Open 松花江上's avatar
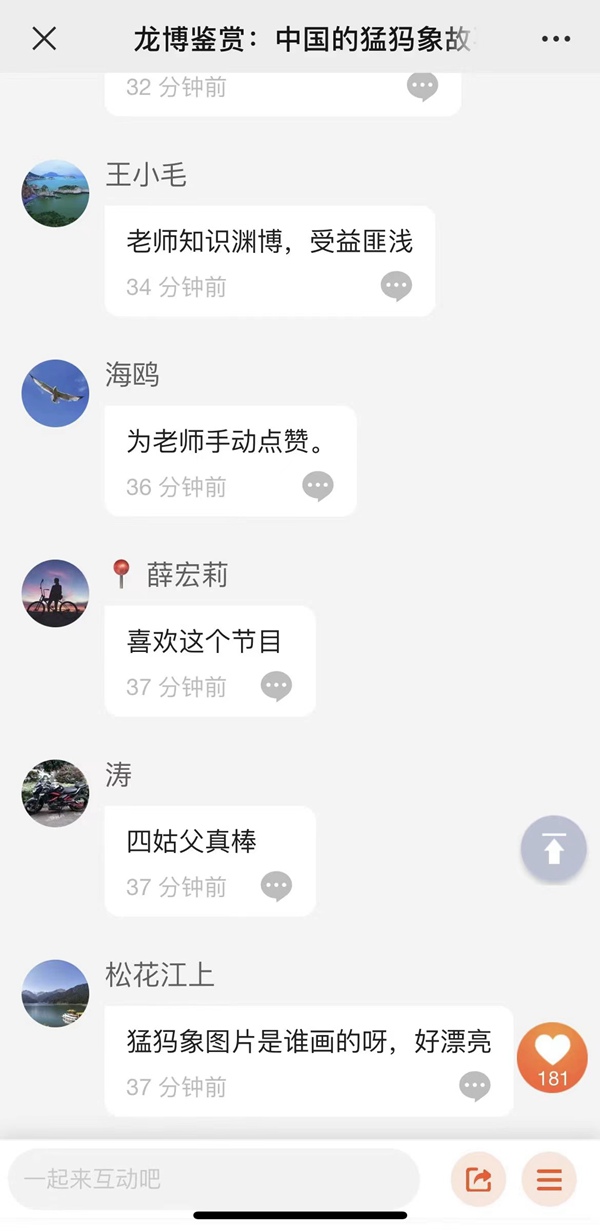The width and height of the screenshot is (600, 1231). coord(56,993)
